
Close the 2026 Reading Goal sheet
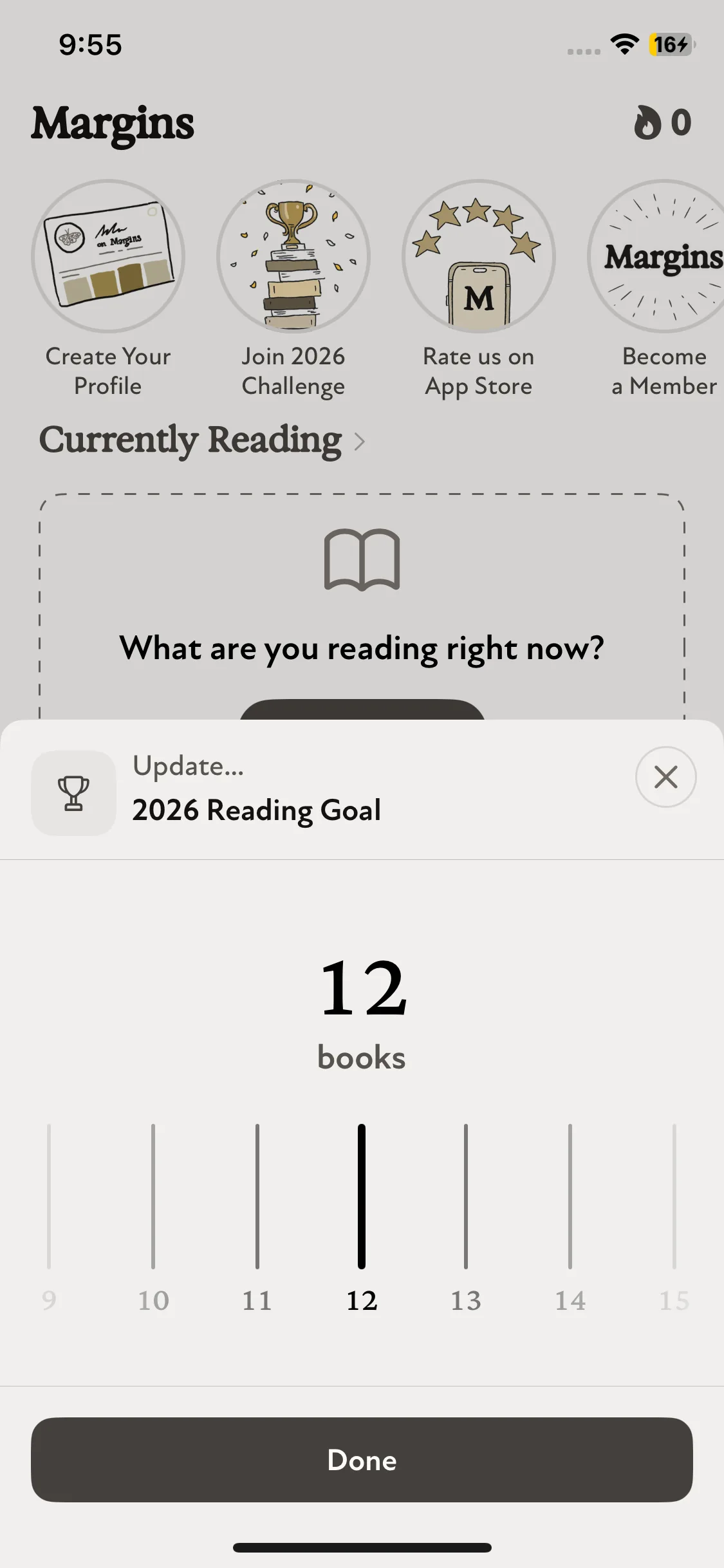[x=665, y=777]
